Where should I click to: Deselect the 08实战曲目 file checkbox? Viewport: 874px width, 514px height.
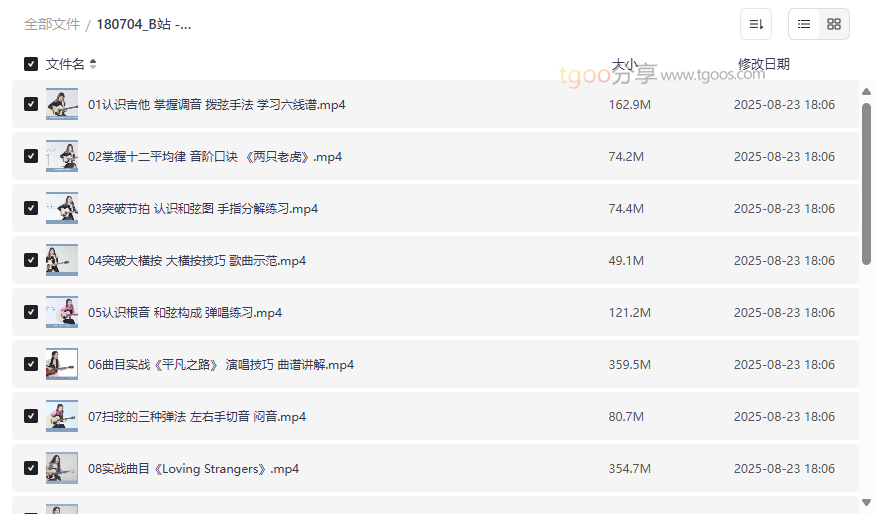(31, 468)
